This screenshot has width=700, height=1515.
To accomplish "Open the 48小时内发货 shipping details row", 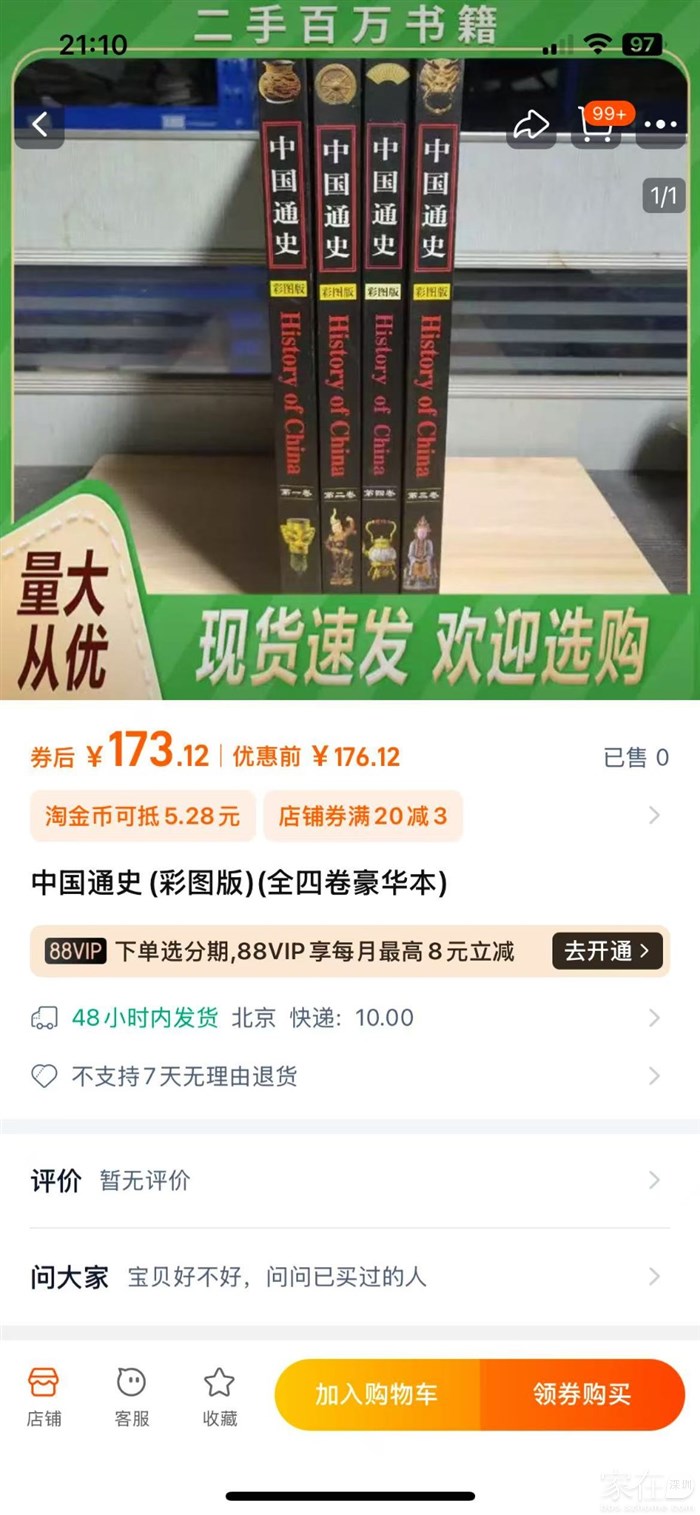I will pyautogui.click(x=350, y=1018).
